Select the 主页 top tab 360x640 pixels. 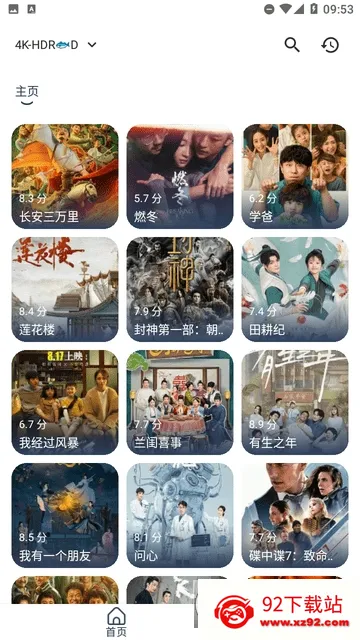[27, 91]
